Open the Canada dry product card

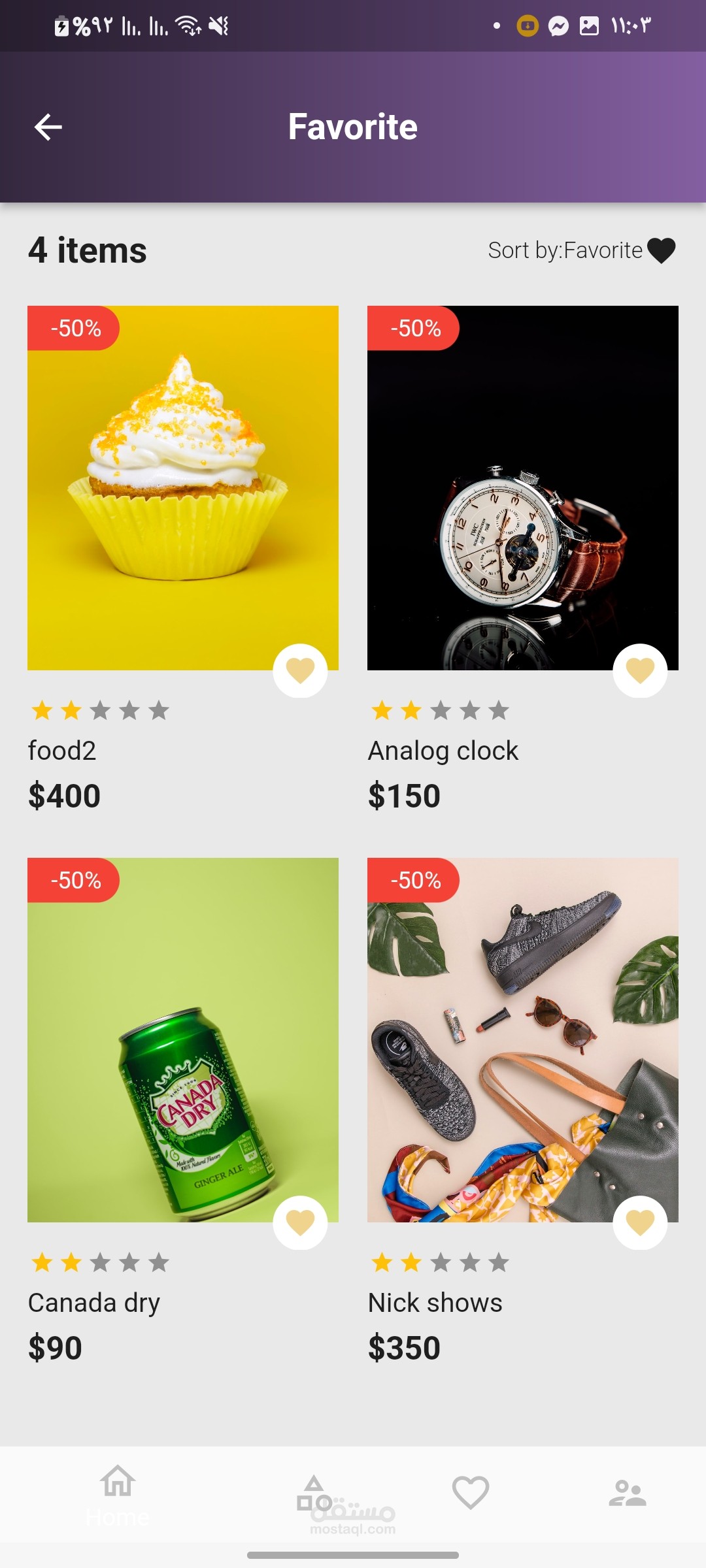click(182, 1039)
